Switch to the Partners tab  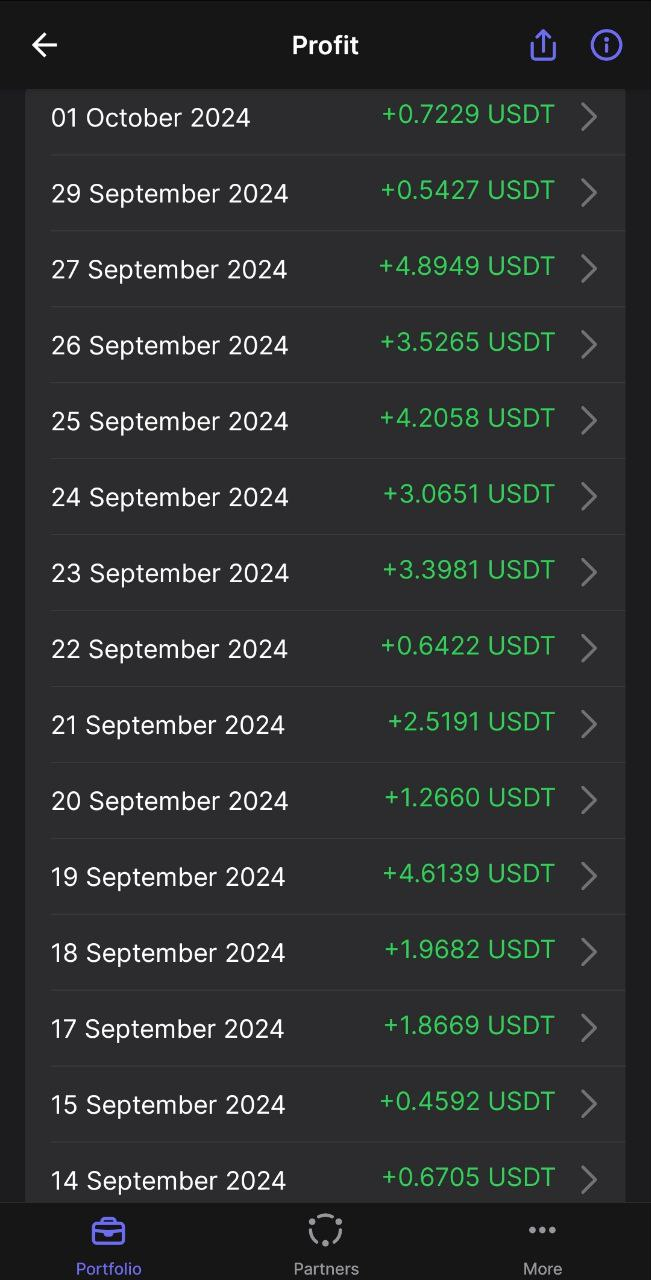pos(326,1244)
